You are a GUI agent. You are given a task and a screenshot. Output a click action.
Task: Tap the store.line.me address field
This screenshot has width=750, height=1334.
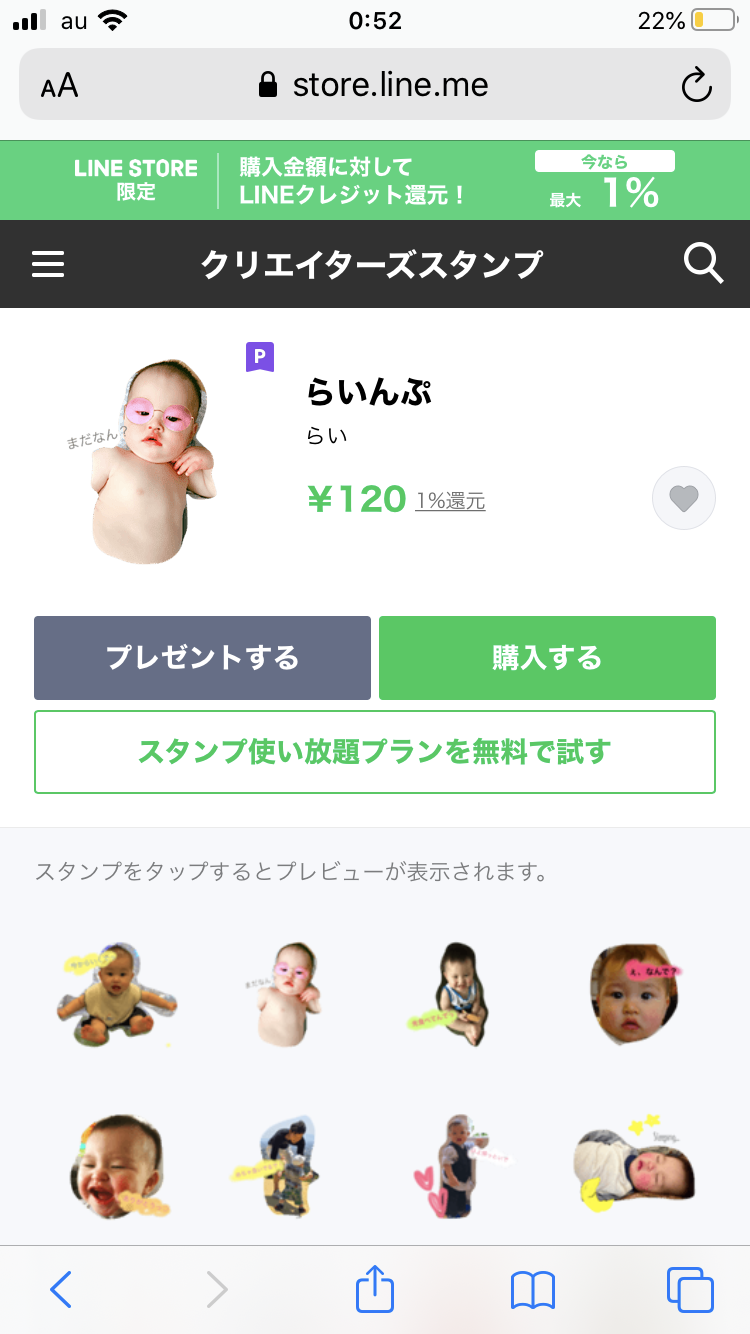pyautogui.click(x=375, y=85)
